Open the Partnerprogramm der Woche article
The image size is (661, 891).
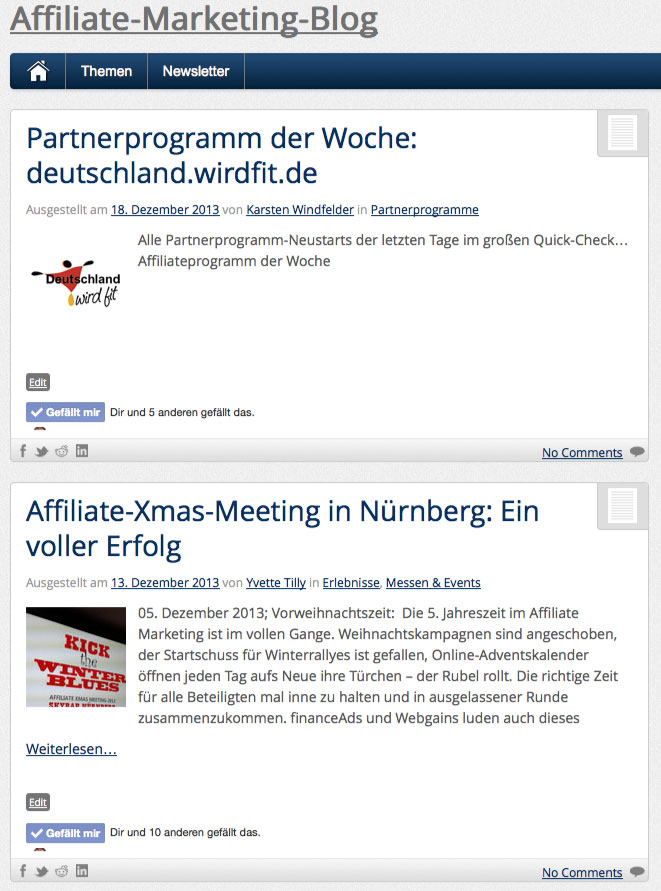click(221, 156)
